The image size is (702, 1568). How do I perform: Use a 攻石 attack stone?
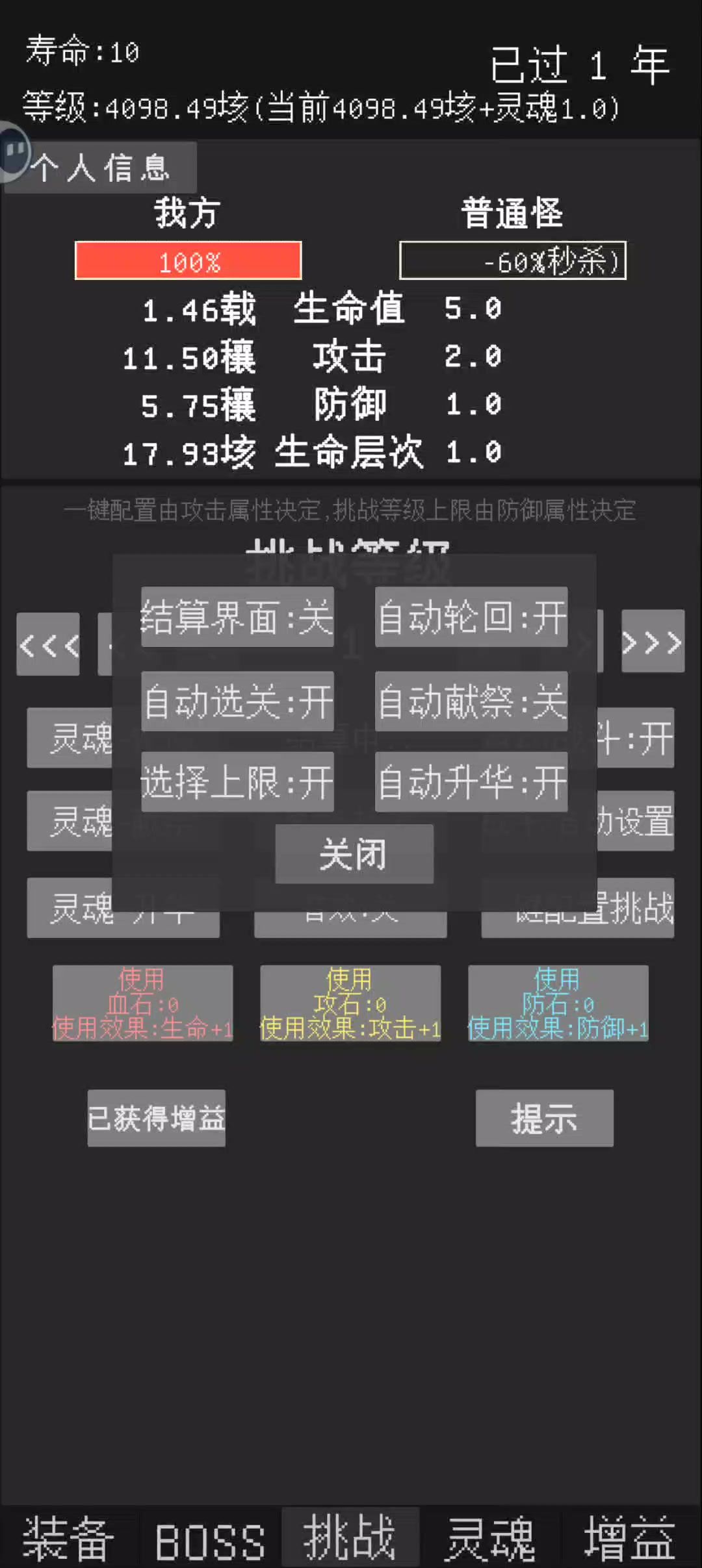(x=350, y=1003)
